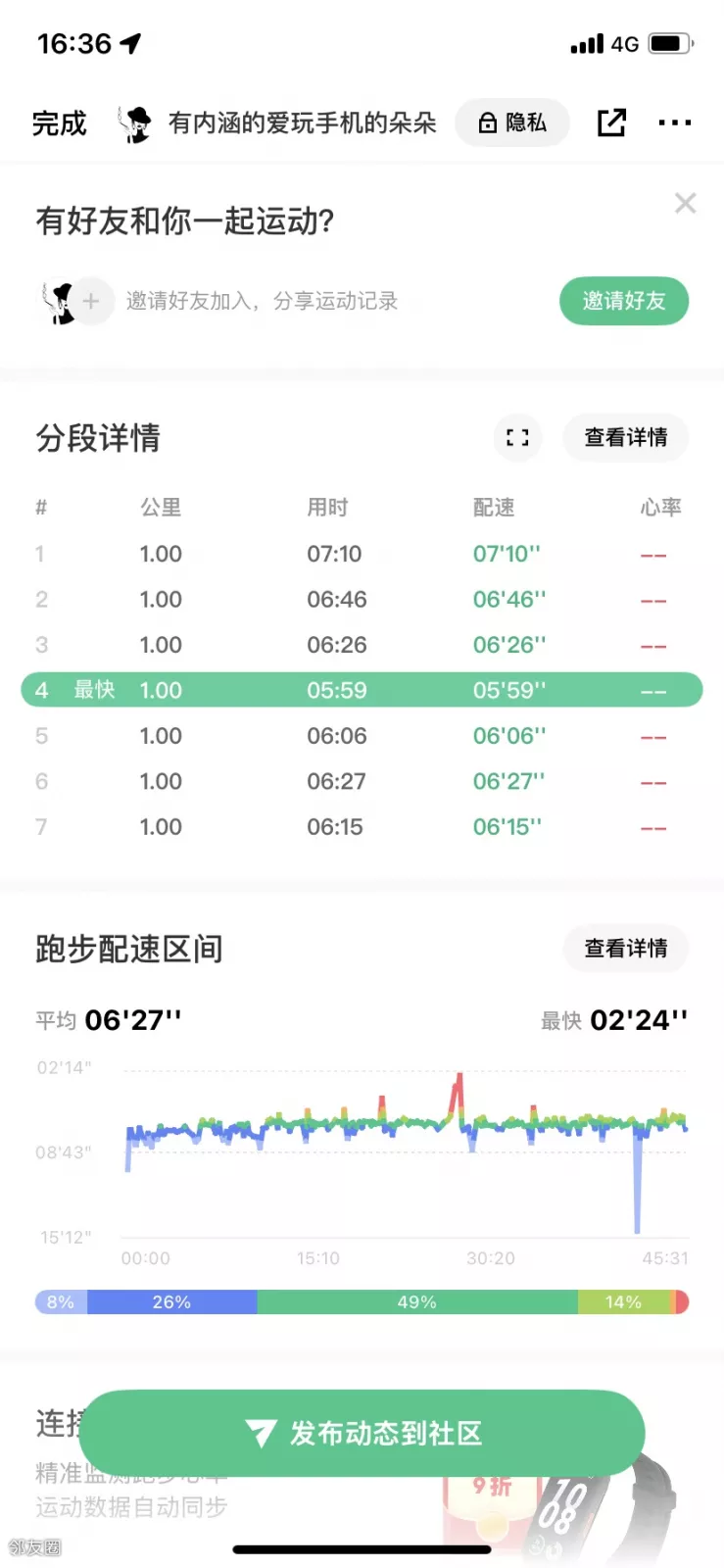View details for 分段详情
The height and width of the screenshot is (1568, 724).
pos(625,437)
